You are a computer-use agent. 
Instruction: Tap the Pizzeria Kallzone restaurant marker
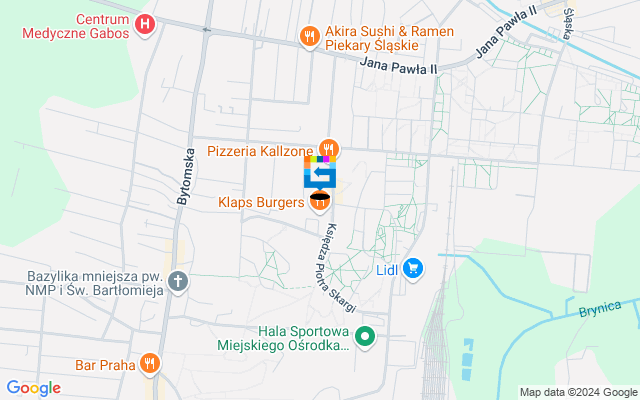329,150
